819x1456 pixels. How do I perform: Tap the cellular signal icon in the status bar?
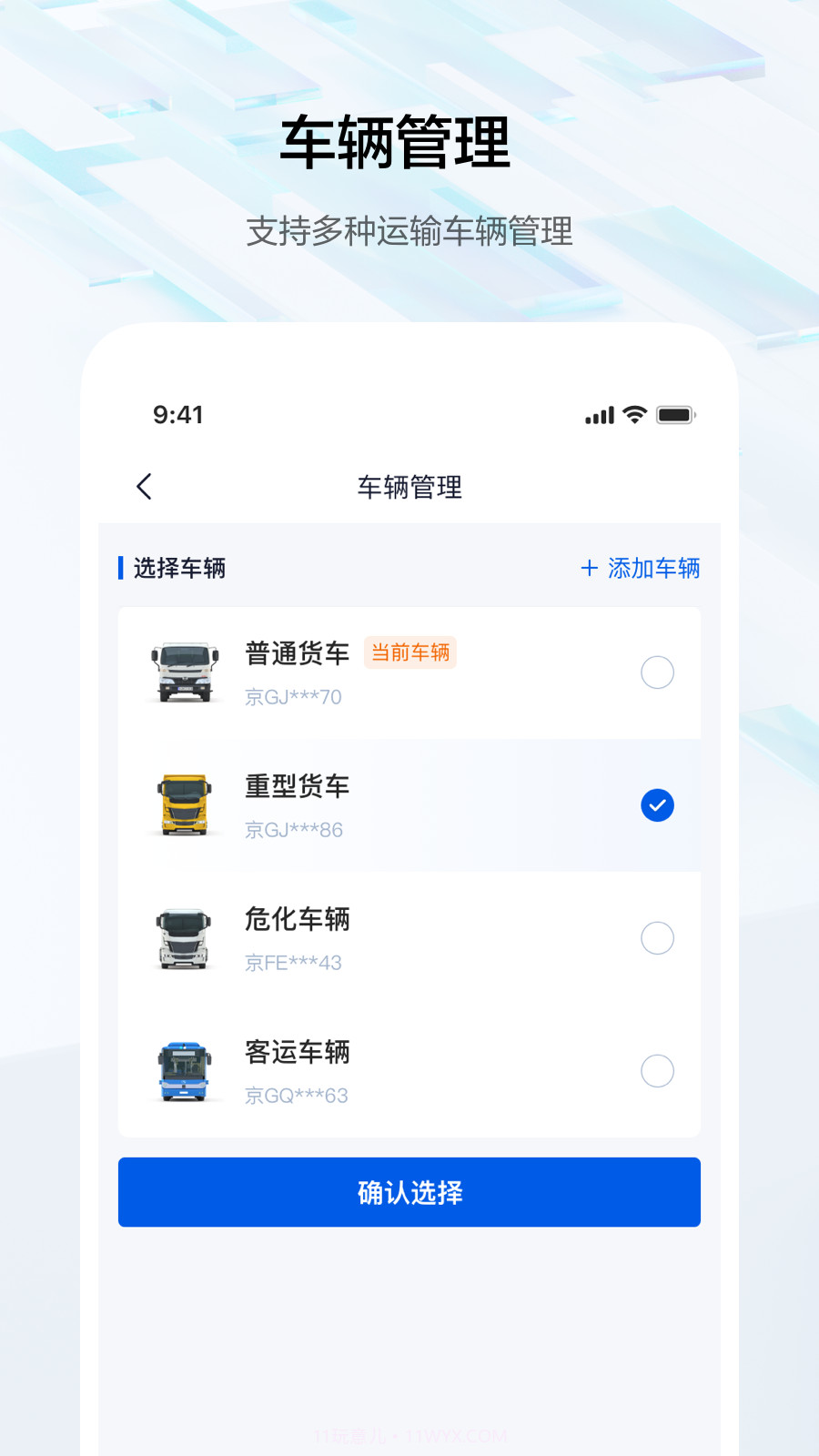coord(597,414)
